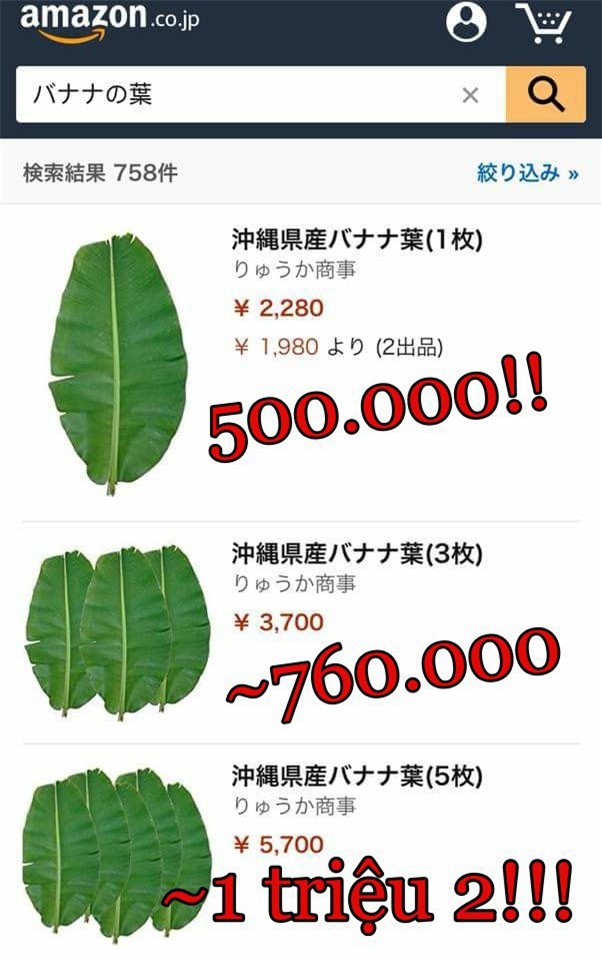Open the 絞り込み filter options
602x960 pixels.
pyautogui.click(x=527, y=173)
